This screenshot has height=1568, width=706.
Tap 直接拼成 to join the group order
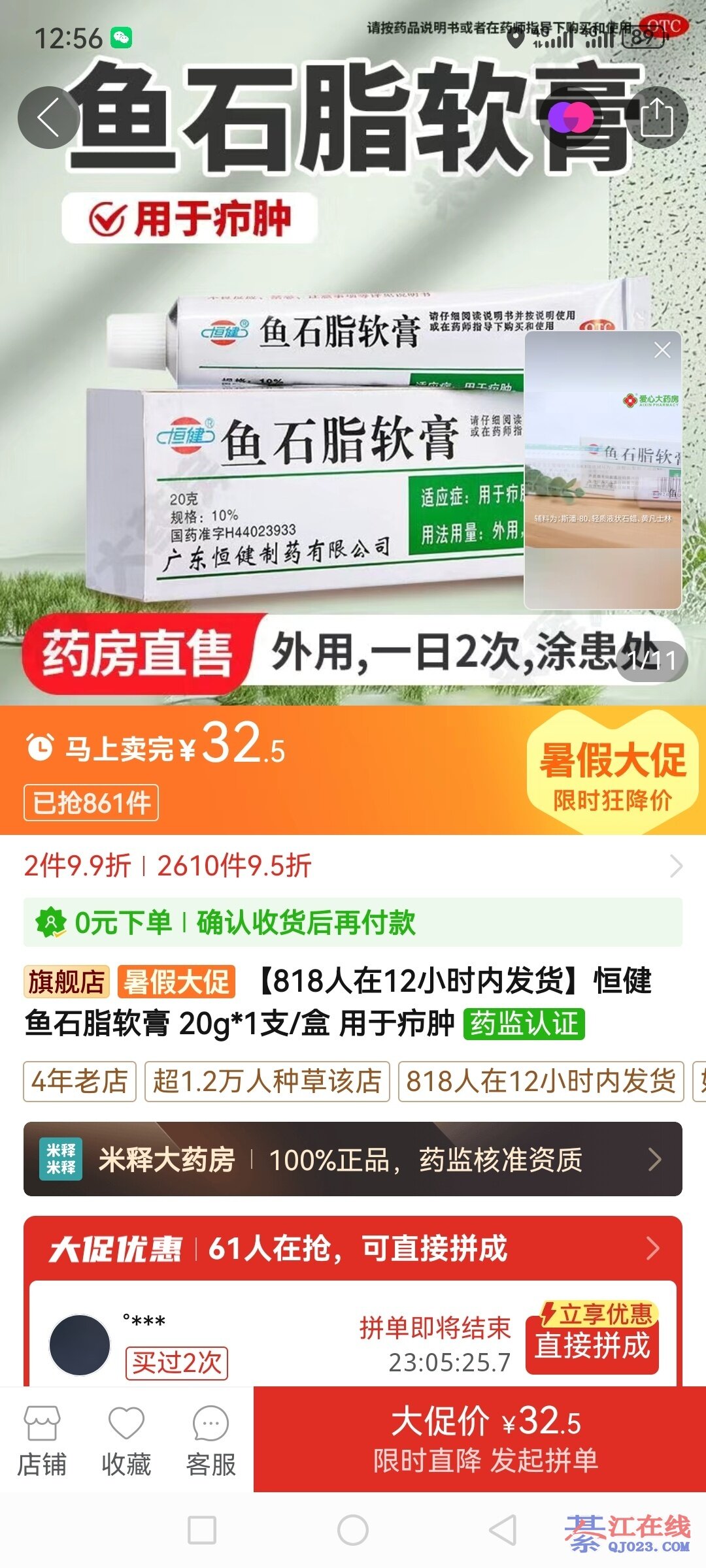pos(592,1337)
